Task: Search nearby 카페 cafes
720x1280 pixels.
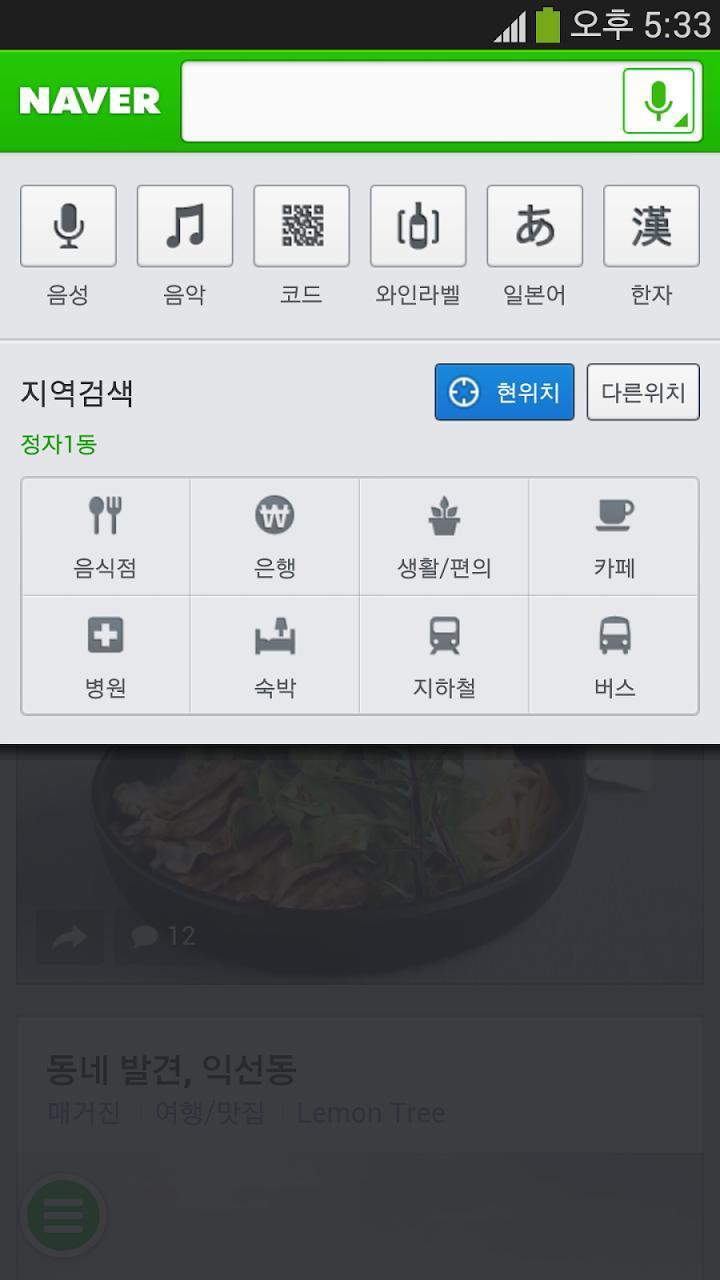Action: [x=614, y=537]
